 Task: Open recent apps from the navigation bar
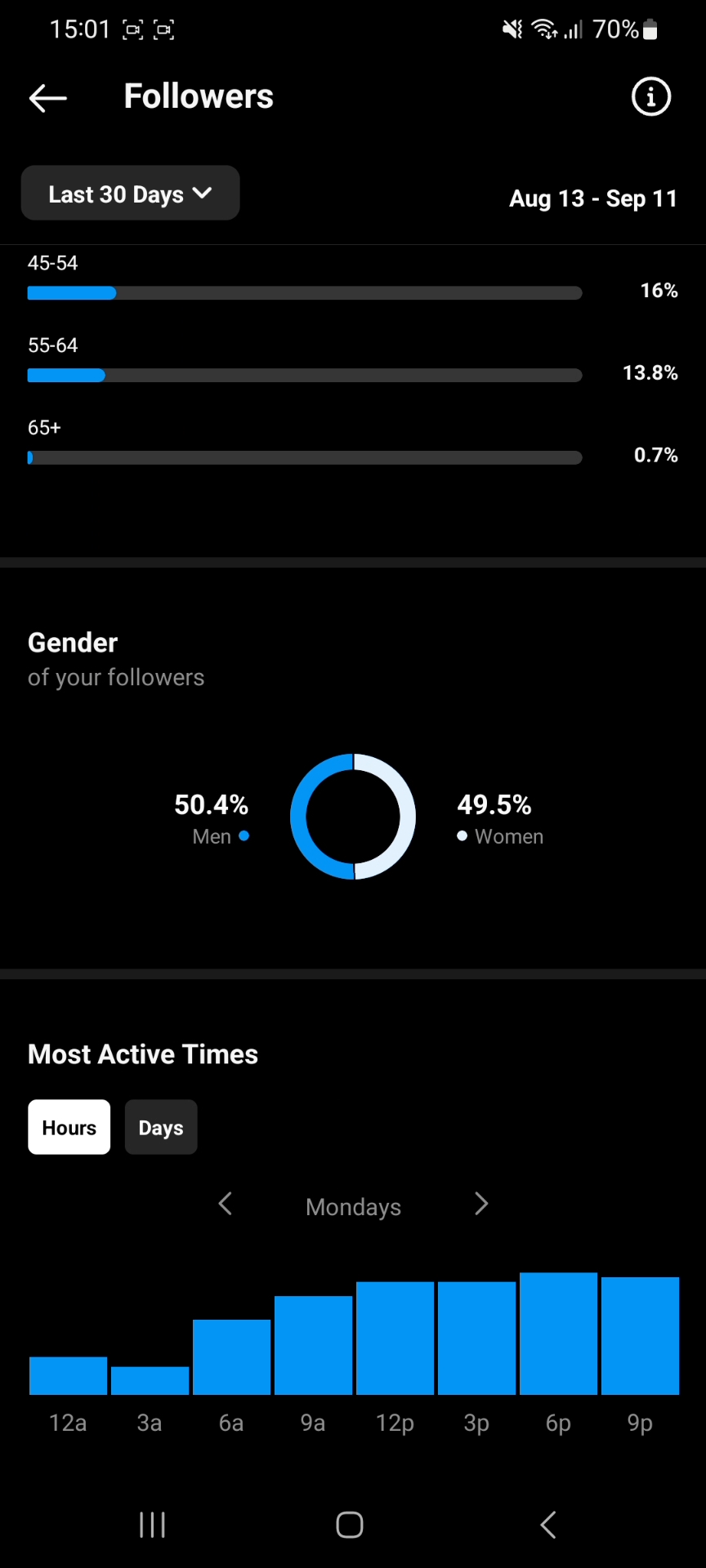(x=153, y=1525)
